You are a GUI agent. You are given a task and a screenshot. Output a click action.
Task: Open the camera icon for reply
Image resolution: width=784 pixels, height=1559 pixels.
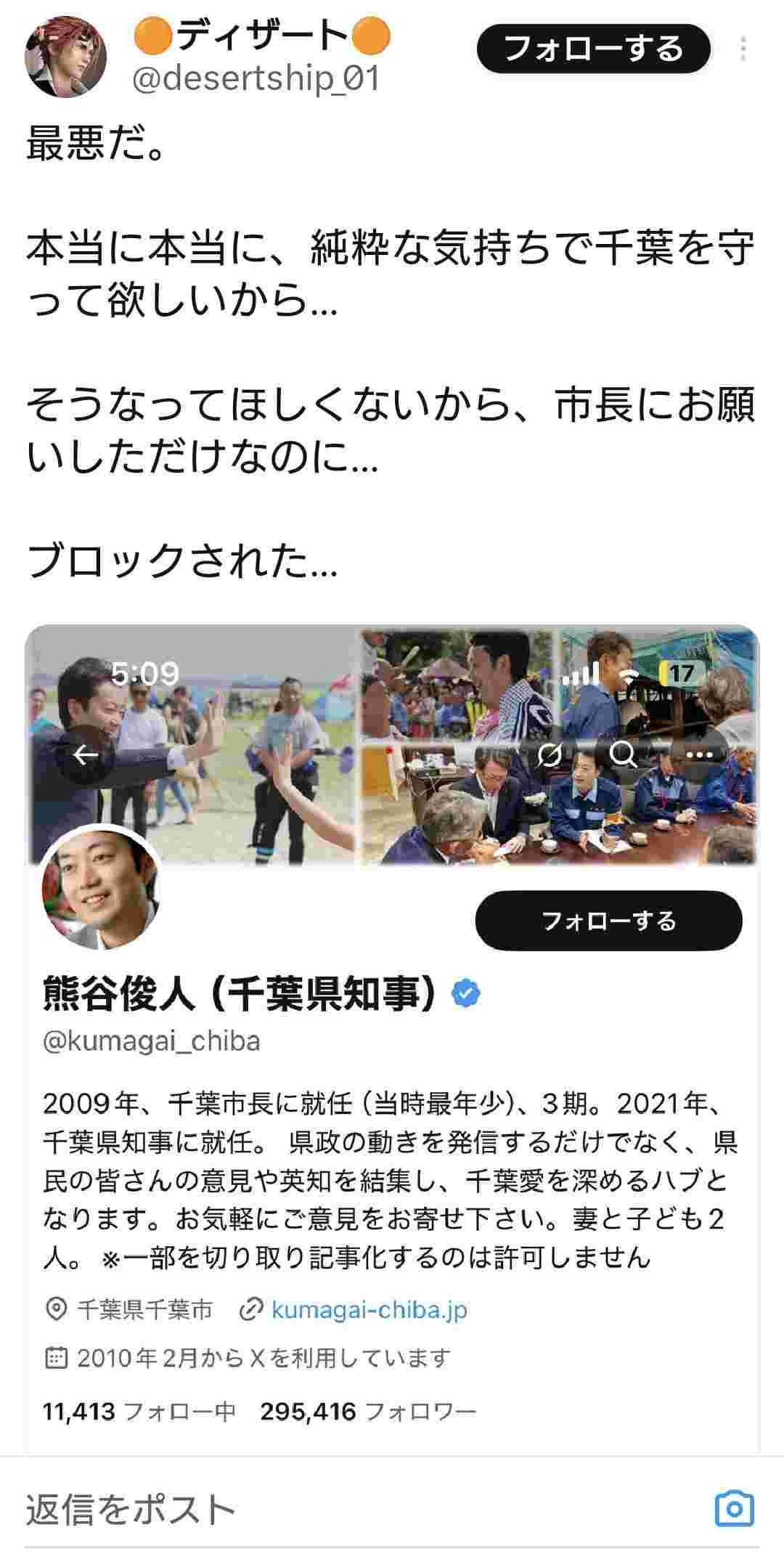tap(734, 1510)
